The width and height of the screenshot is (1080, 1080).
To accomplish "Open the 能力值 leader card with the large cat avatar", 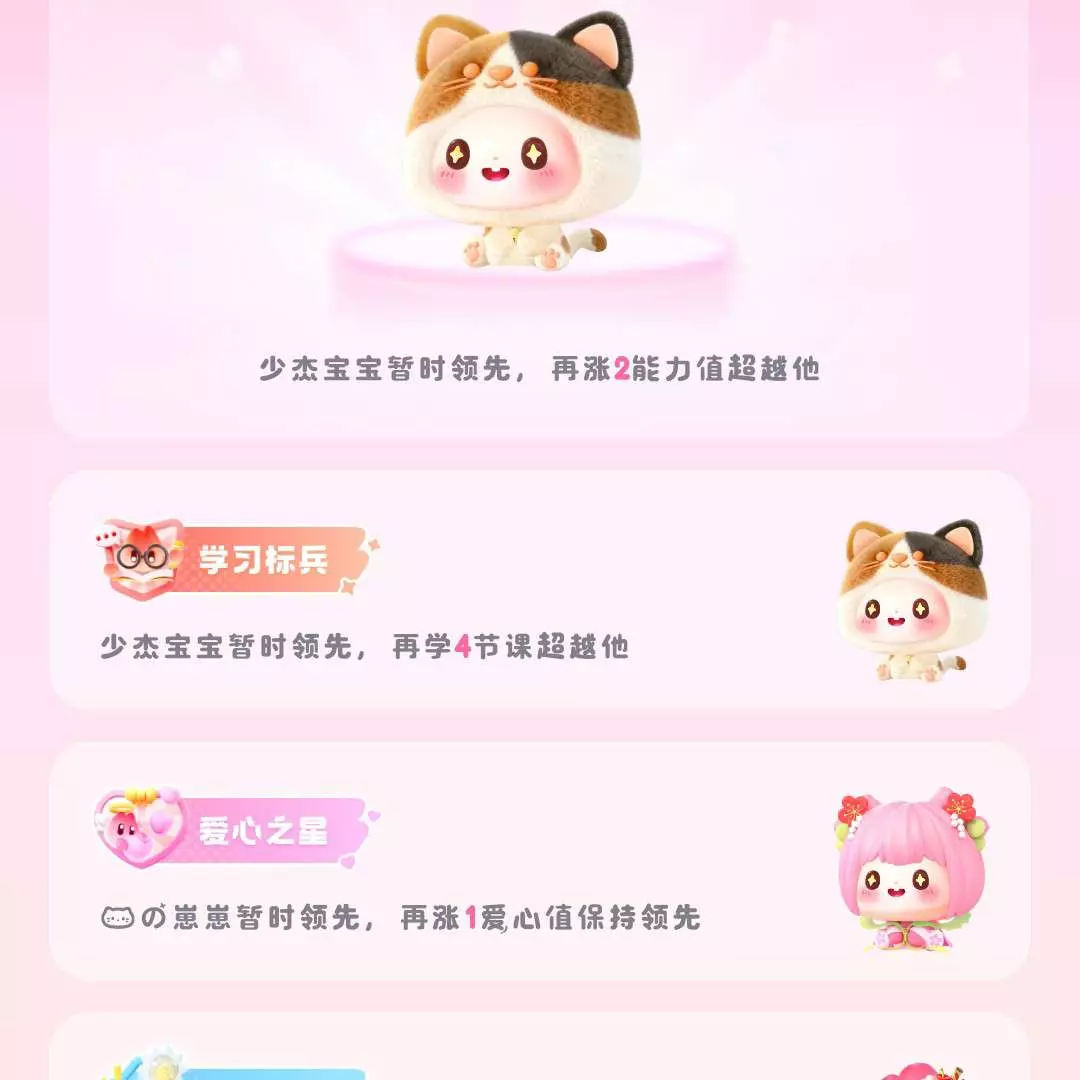I will tap(540, 230).
